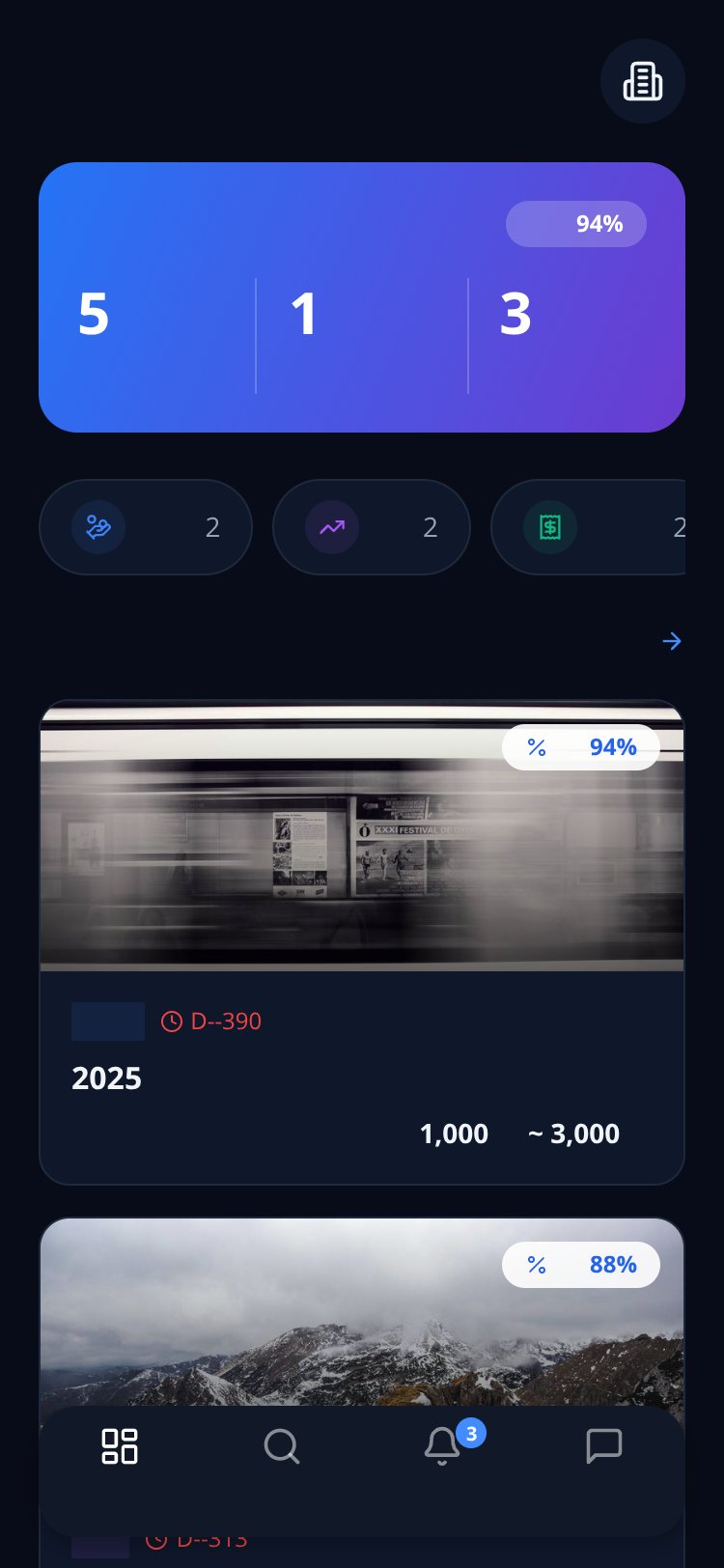The height and width of the screenshot is (1568, 724).
Task: Select the dollar receipt filter chip
Action: click(x=588, y=527)
